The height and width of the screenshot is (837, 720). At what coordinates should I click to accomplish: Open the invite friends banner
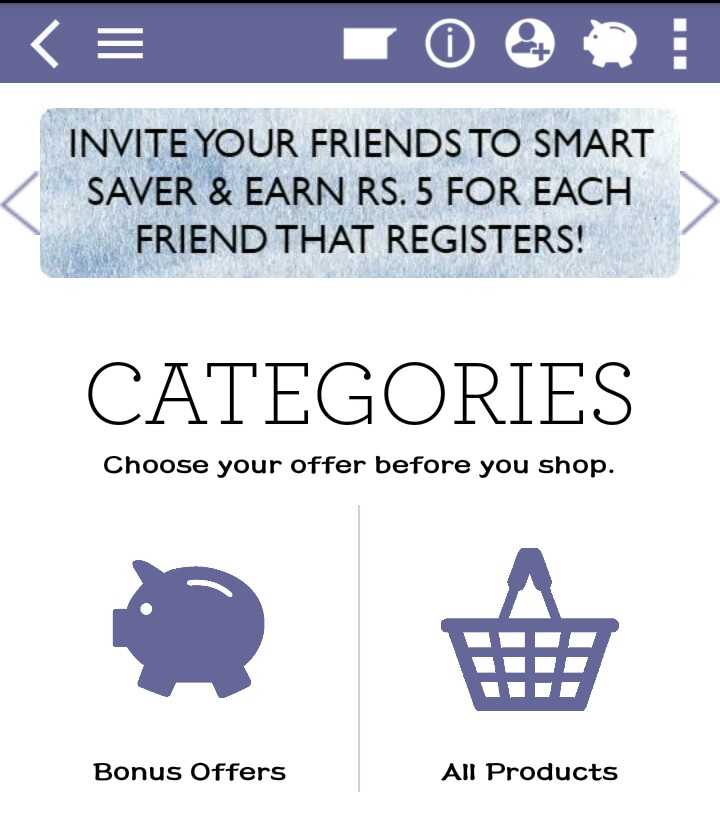click(x=359, y=192)
